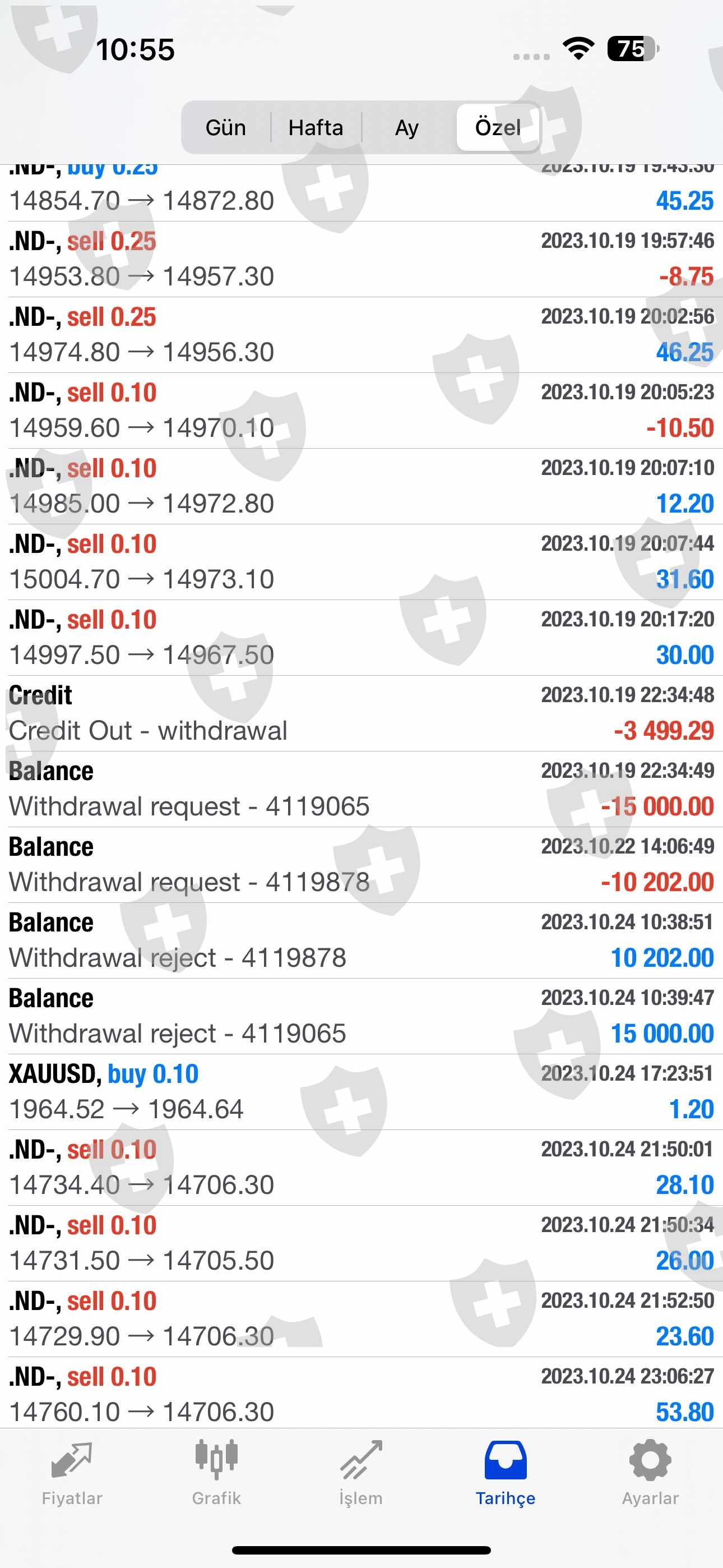This screenshot has width=723, height=1568.
Task: View the Credit Out withdrawal entry
Action: click(361, 713)
